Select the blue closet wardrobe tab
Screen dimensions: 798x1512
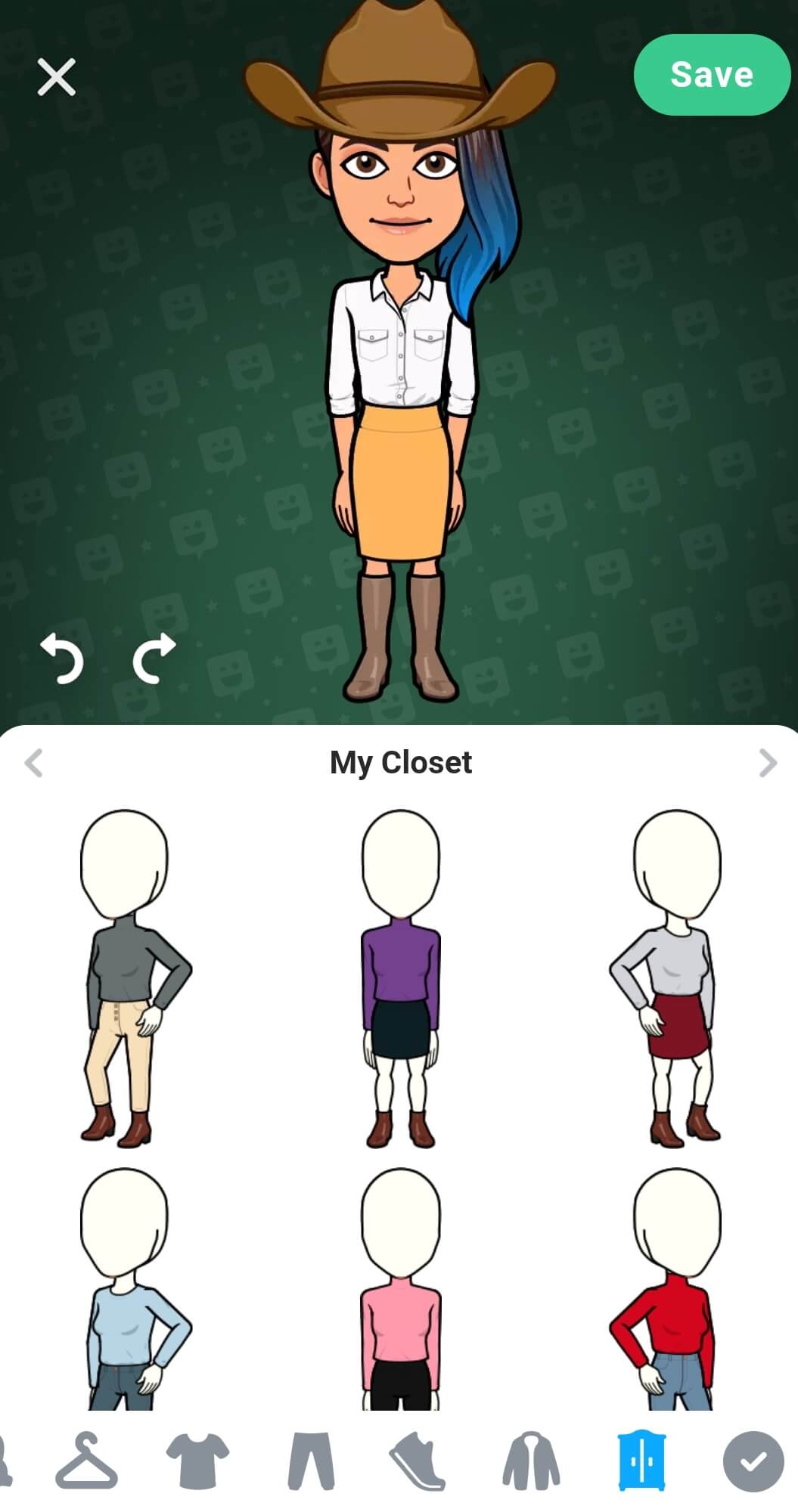641,1461
